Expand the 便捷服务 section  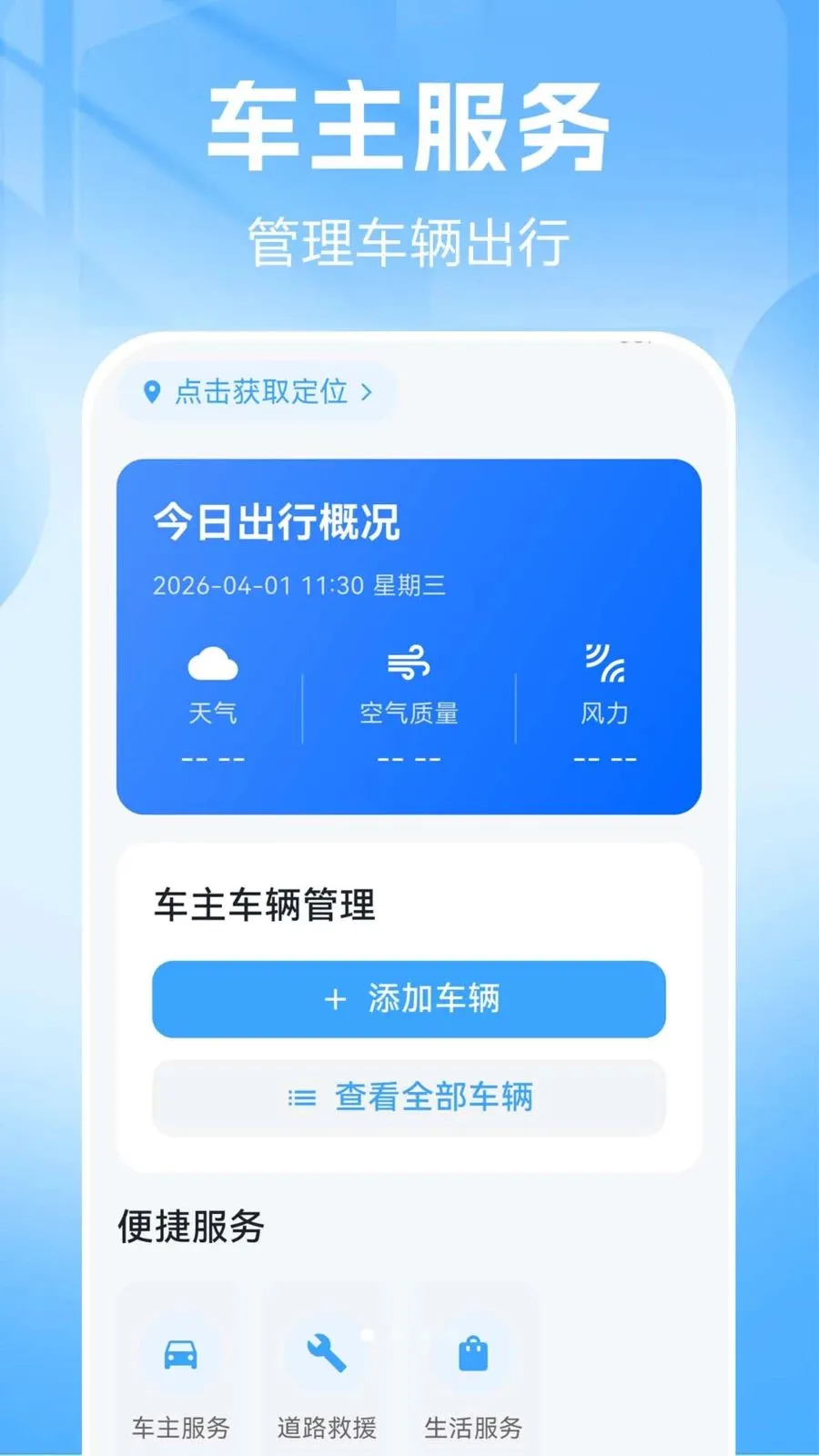pyautogui.click(x=189, y=1227)
